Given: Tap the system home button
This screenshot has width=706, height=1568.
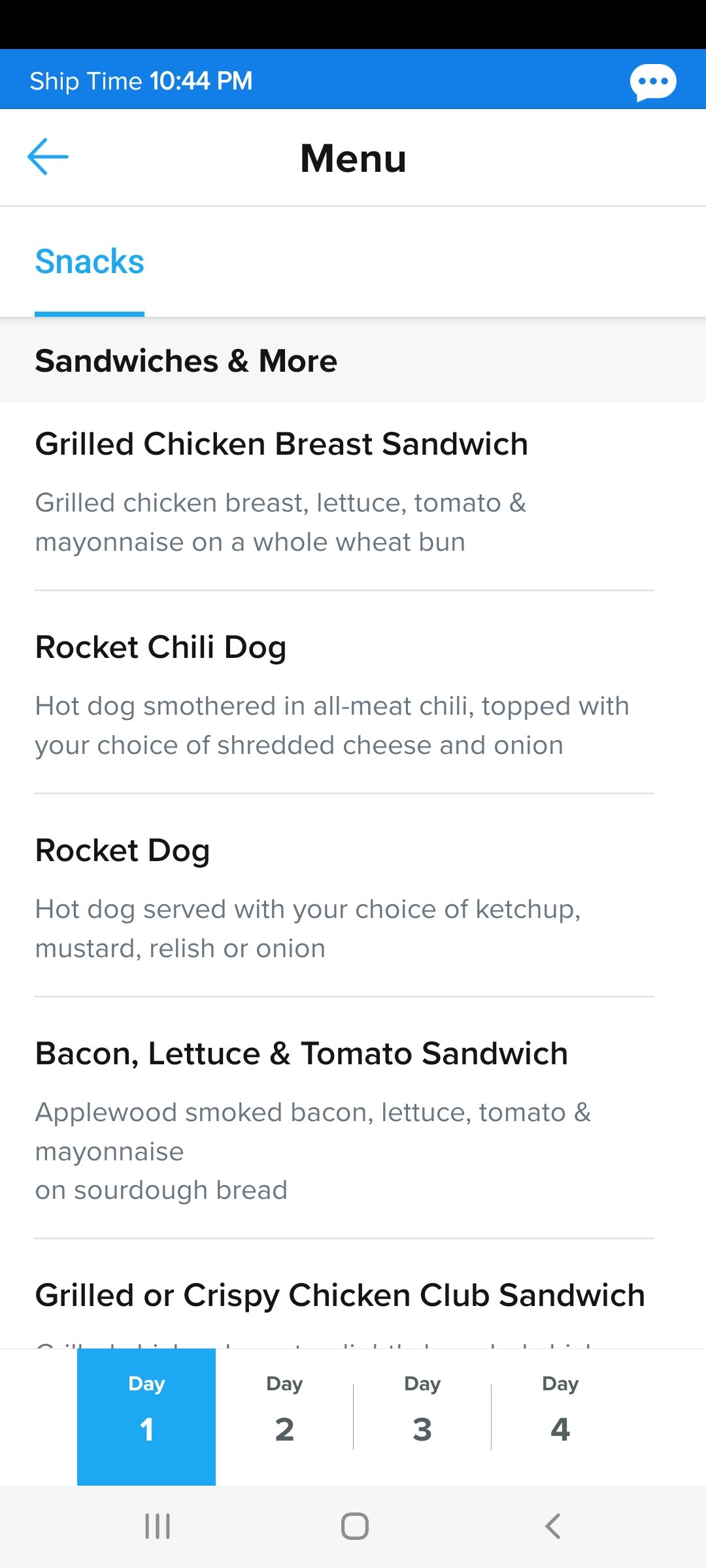Looking at the screenshot, I should [x=354, y=1526].
